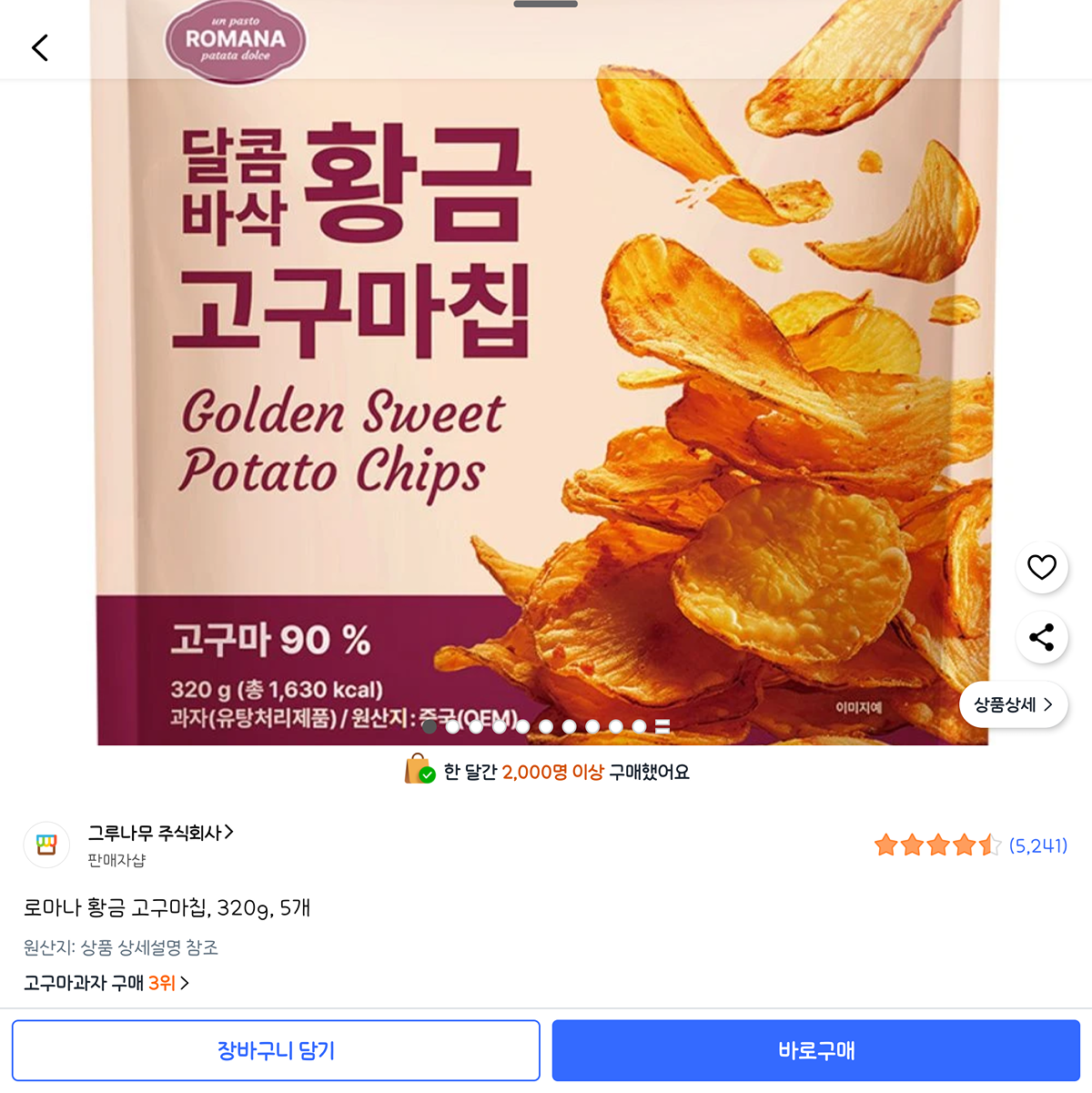Open 고구마과자 구매 3위 ranking page
Screen dimensions: 1092x1093
[103, 983]
